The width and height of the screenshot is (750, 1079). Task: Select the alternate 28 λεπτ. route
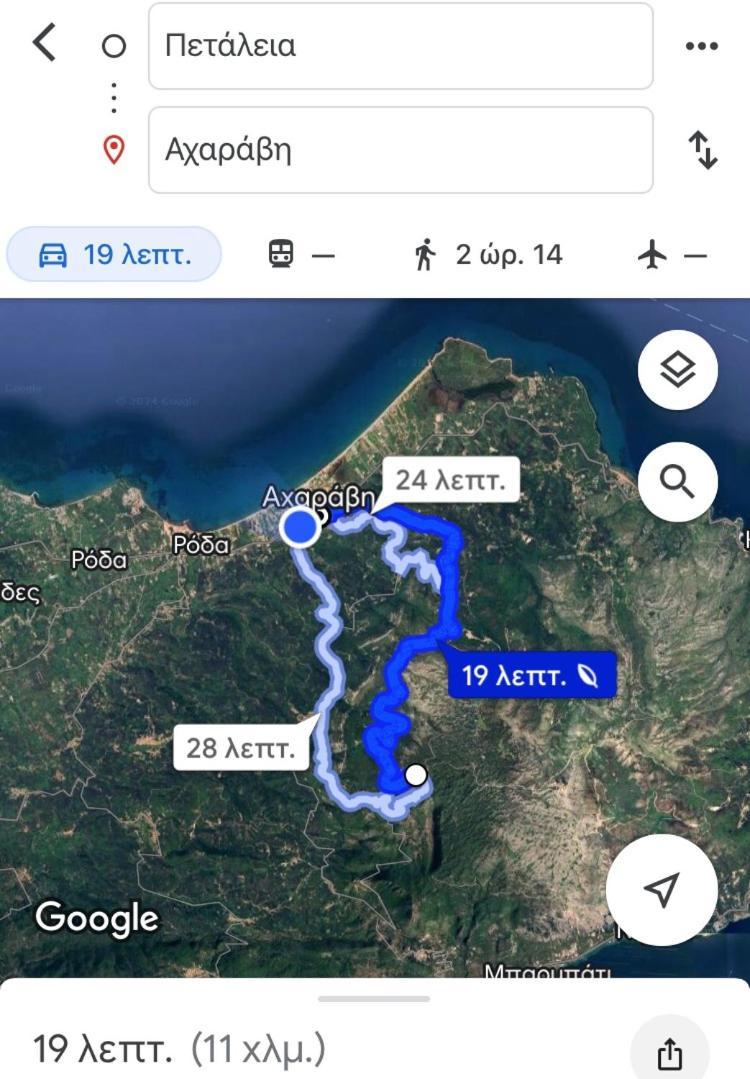241,747
